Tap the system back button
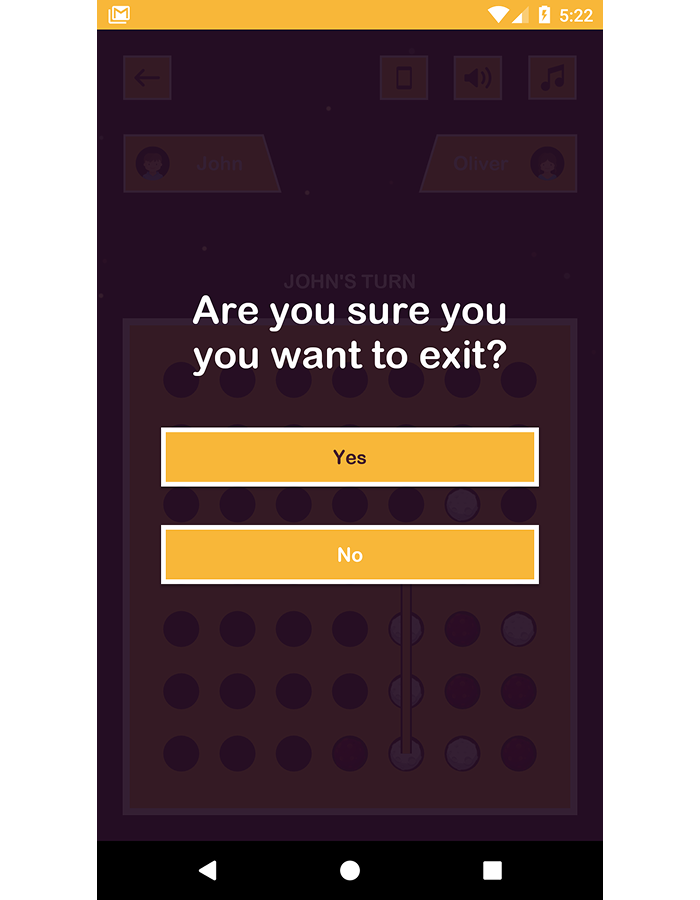Screen dimensions: 700x900 (207, 870)
